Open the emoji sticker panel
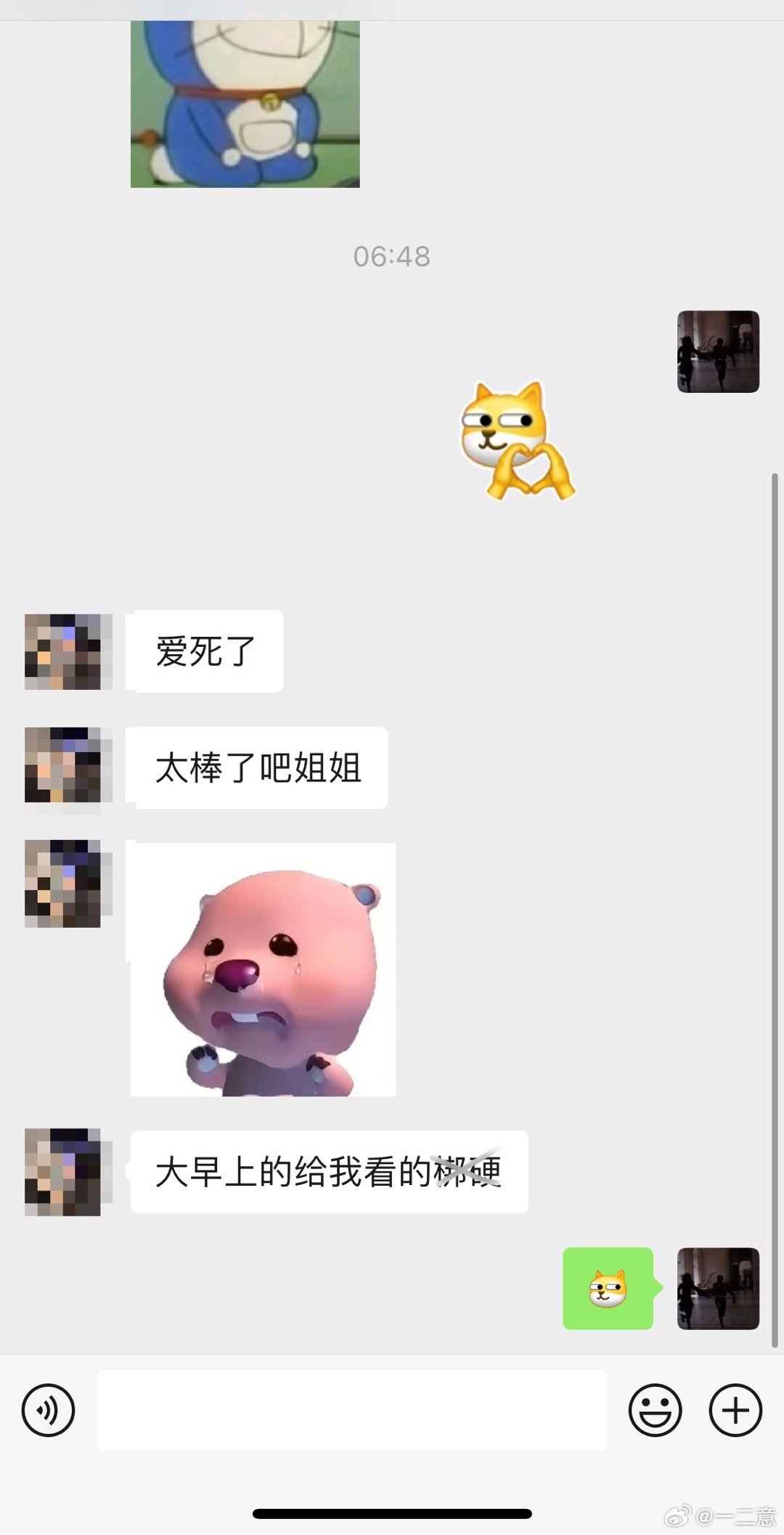This screenshot has height=1535, width=784. pyautogui.click(x=655, y=1410)
